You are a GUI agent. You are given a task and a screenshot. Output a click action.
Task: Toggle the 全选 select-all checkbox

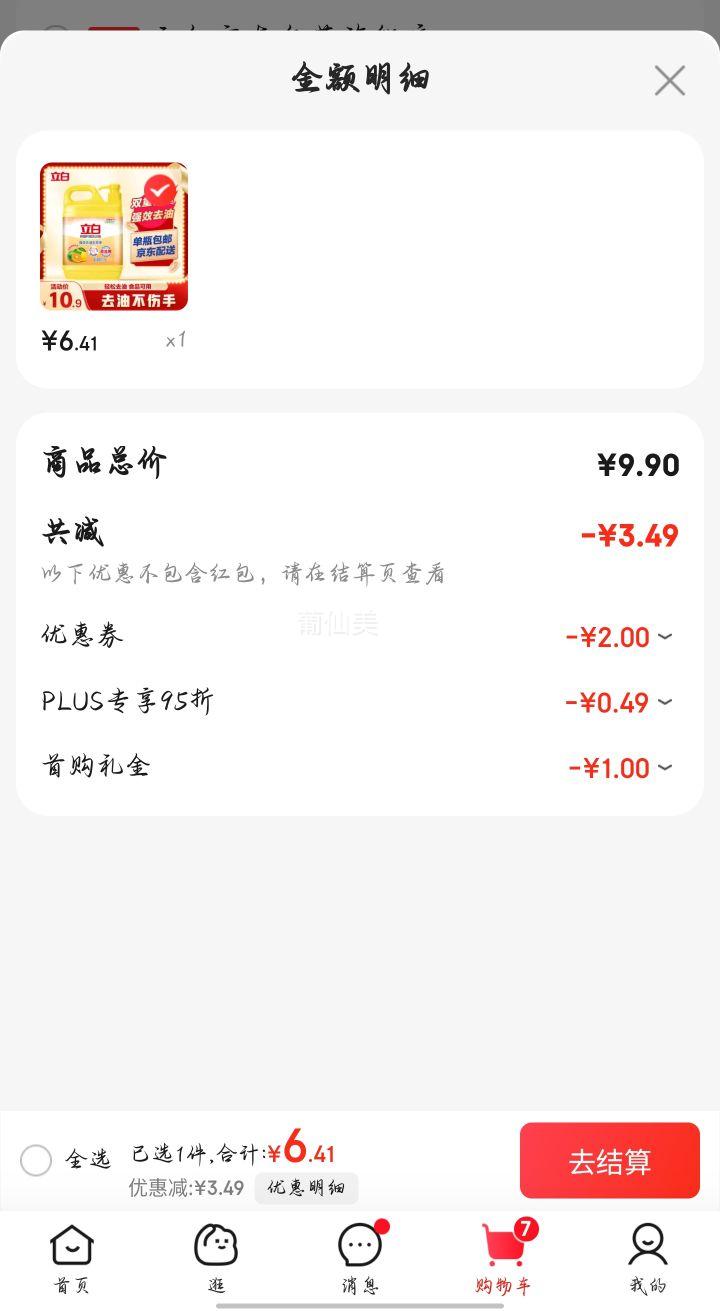tap(36, 1160)
